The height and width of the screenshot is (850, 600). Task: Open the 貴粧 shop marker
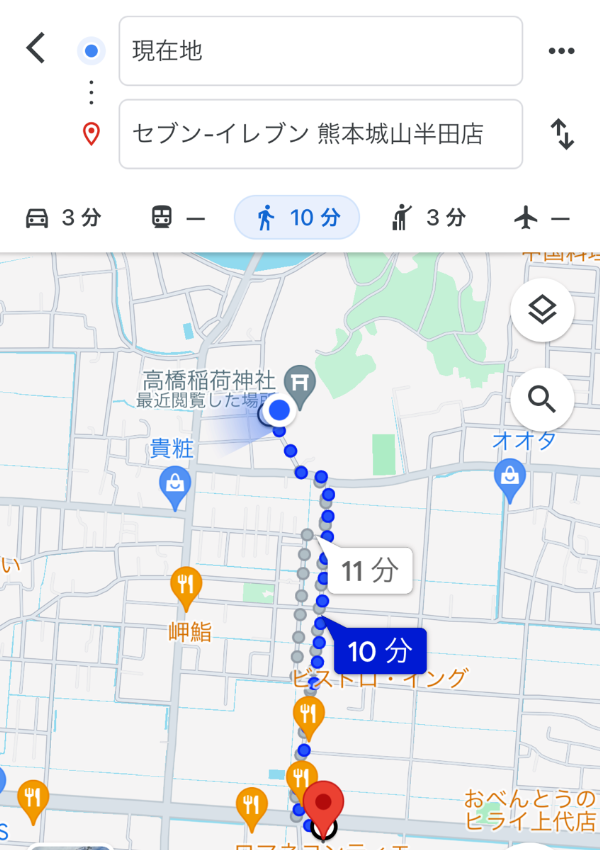(176, 483)
